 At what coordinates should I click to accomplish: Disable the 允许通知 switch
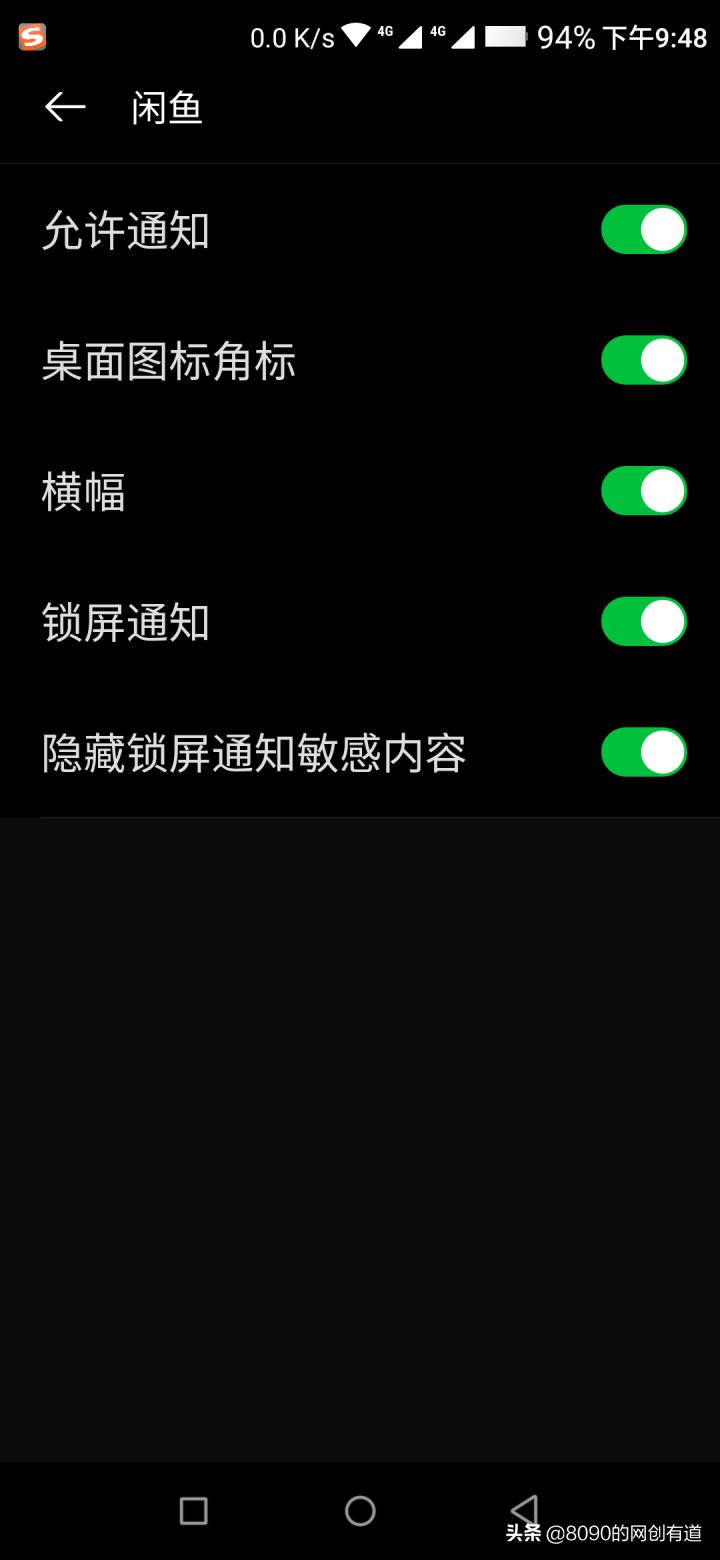pos(643,229)
